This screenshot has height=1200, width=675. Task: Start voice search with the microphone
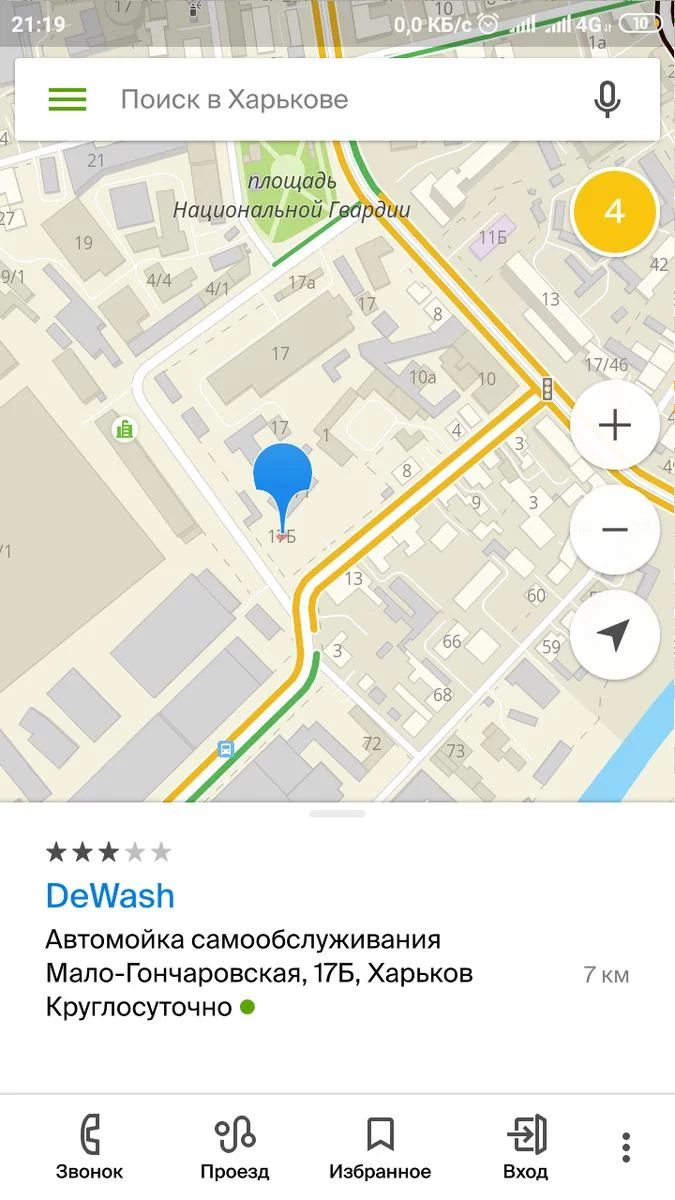coord(607,99)
